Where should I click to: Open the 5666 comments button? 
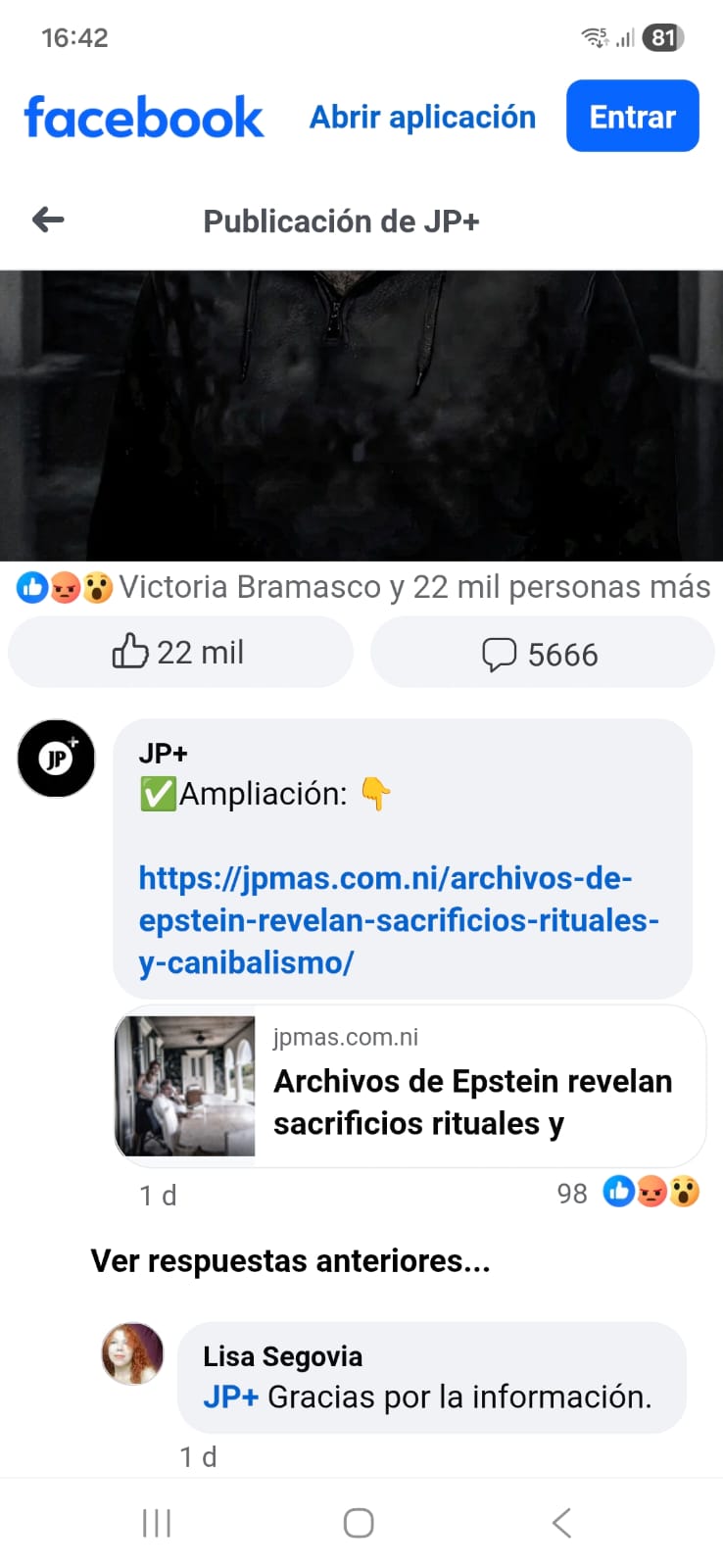pyautogui.click(x=541, y=654)
